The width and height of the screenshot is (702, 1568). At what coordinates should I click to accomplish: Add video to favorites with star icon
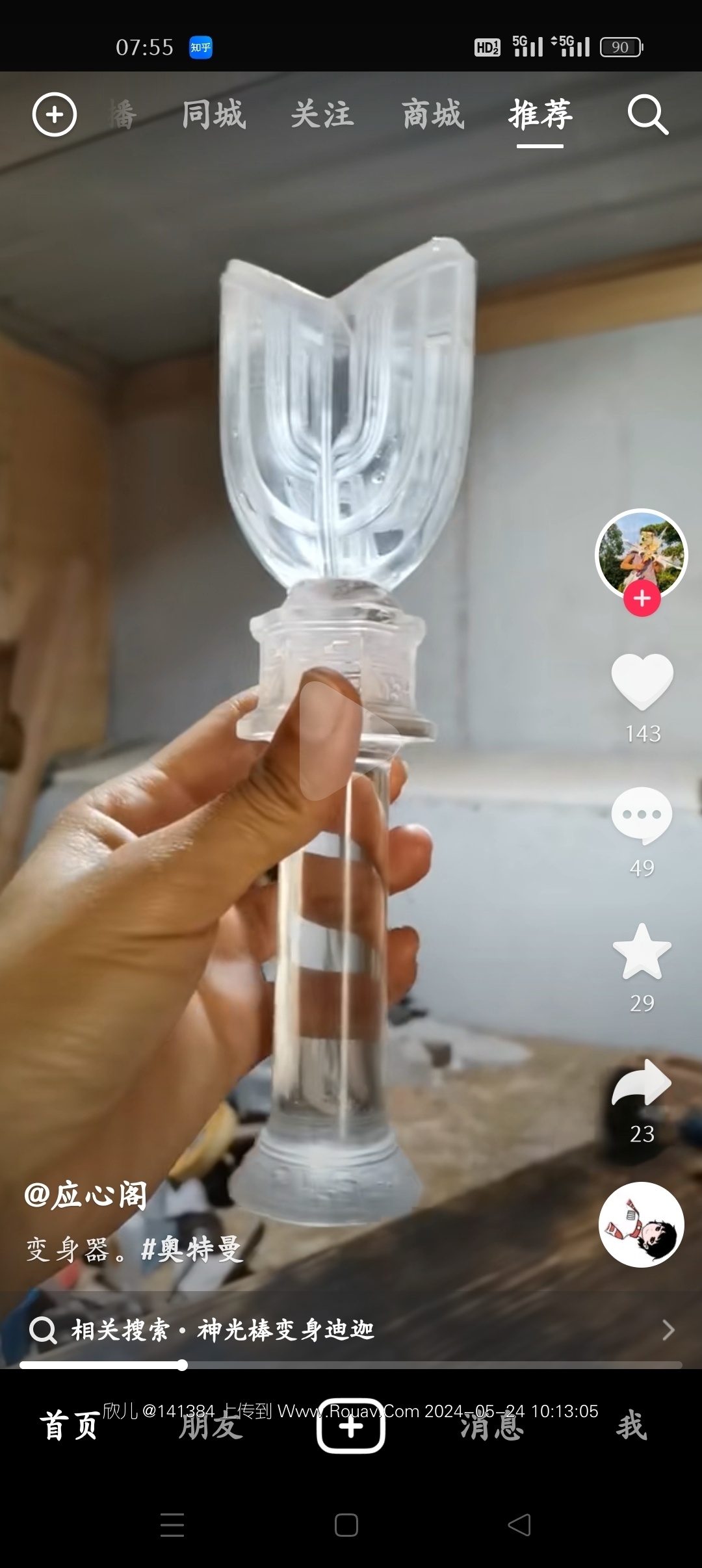coord(642,952)
